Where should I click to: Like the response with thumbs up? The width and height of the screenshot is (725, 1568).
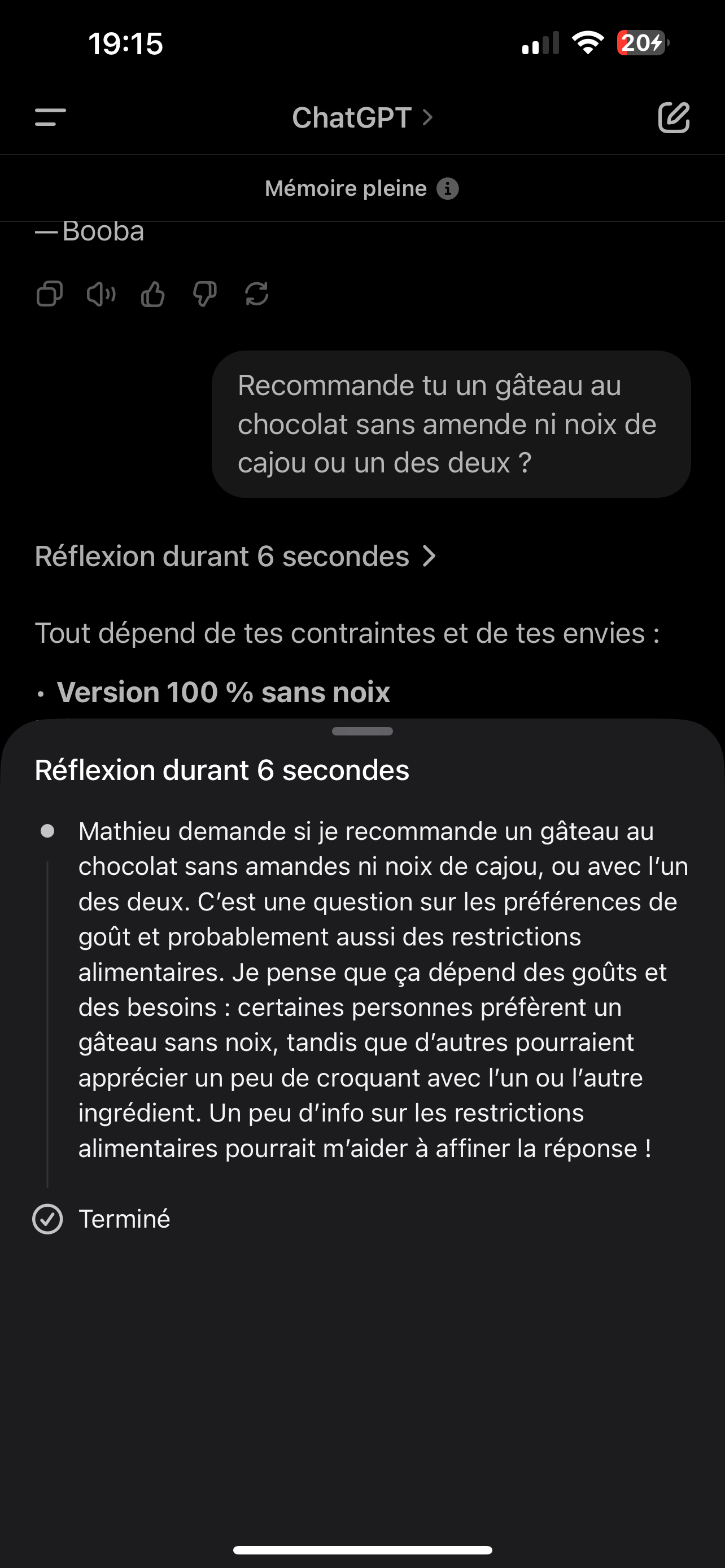(153, 294)
